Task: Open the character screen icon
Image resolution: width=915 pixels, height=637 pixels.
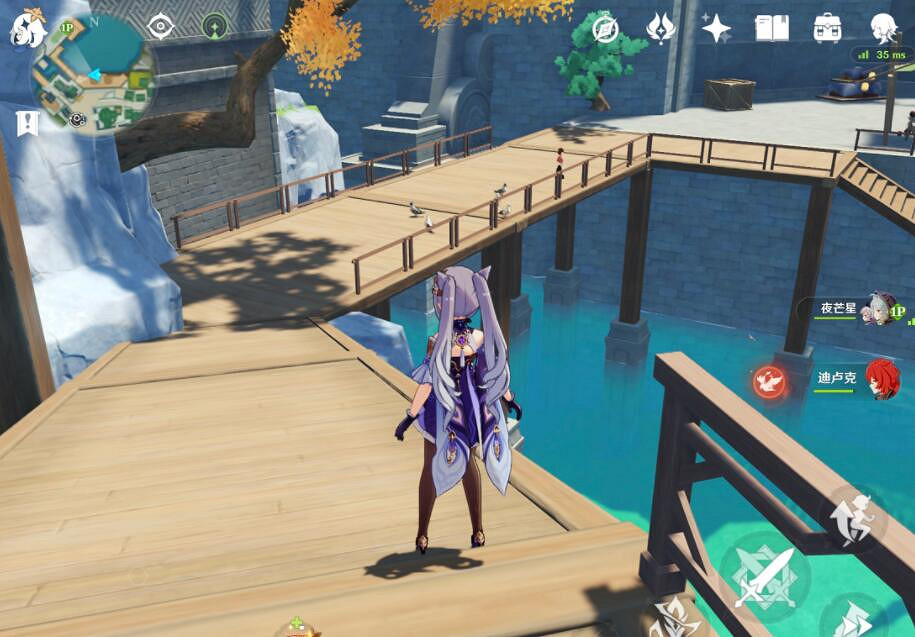Action: pyautogui.click(x=882, y=28)
